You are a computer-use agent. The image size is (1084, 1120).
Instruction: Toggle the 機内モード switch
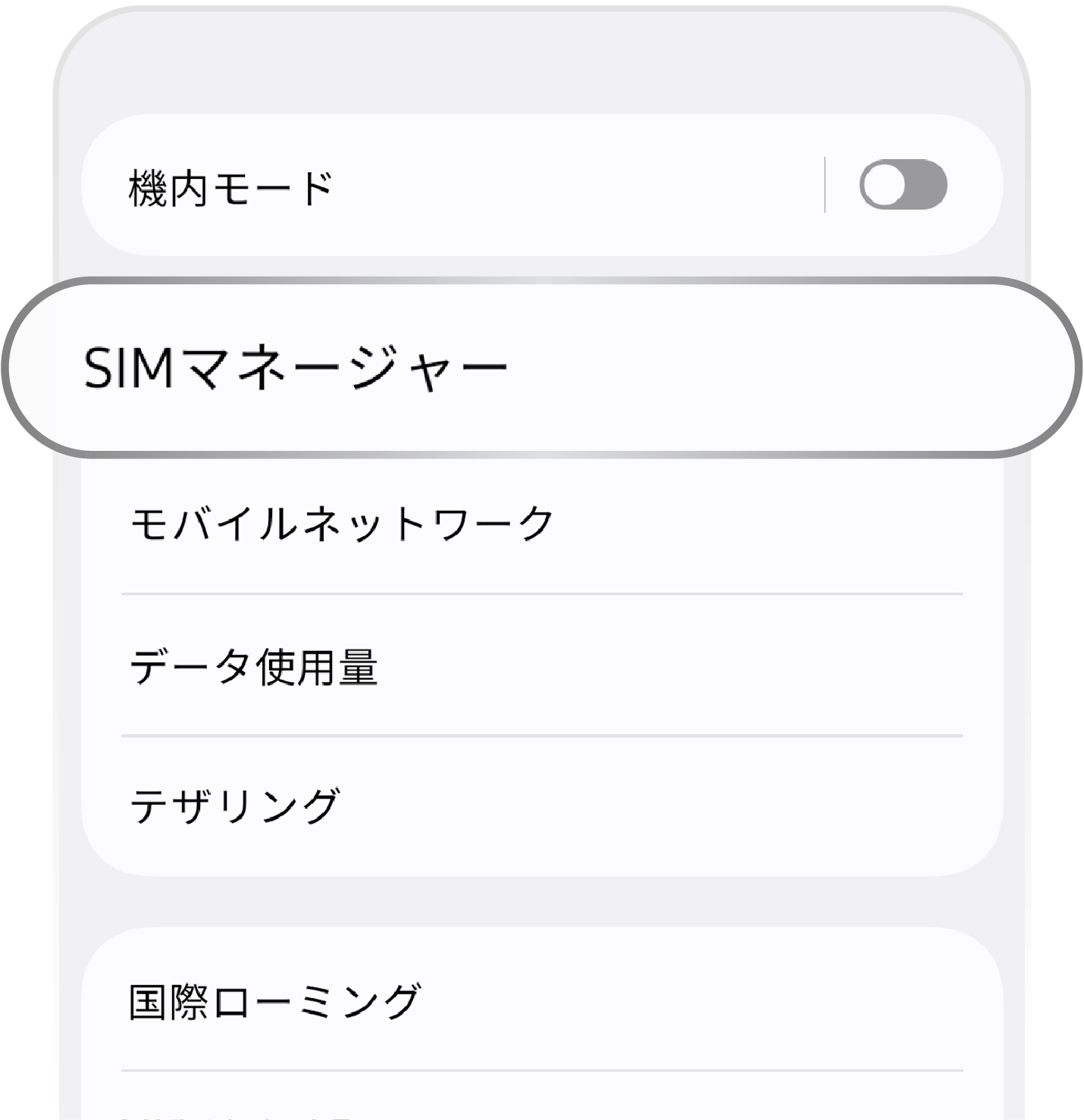[x=902, y=185]
